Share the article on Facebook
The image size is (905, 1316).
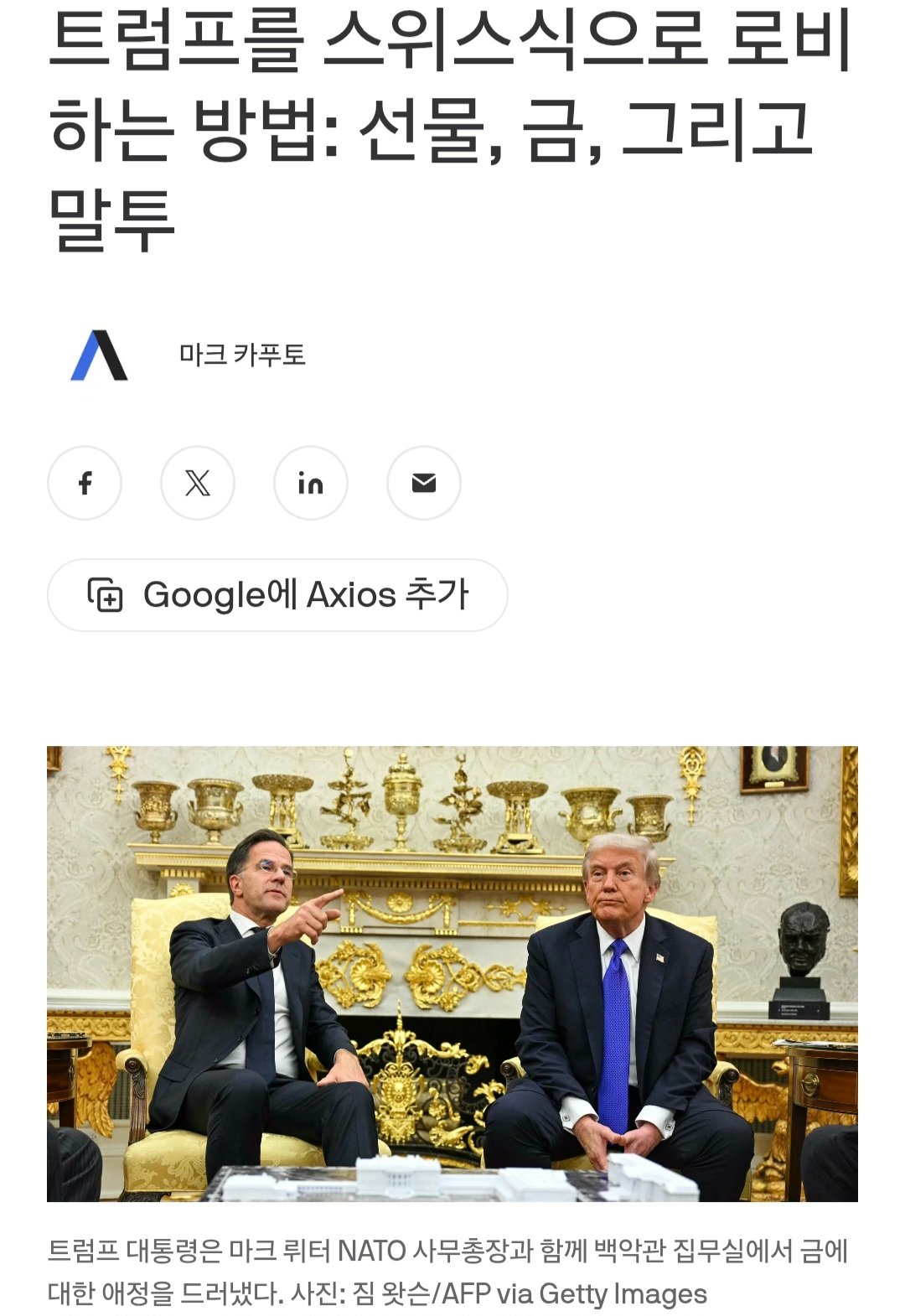point(85,483)
